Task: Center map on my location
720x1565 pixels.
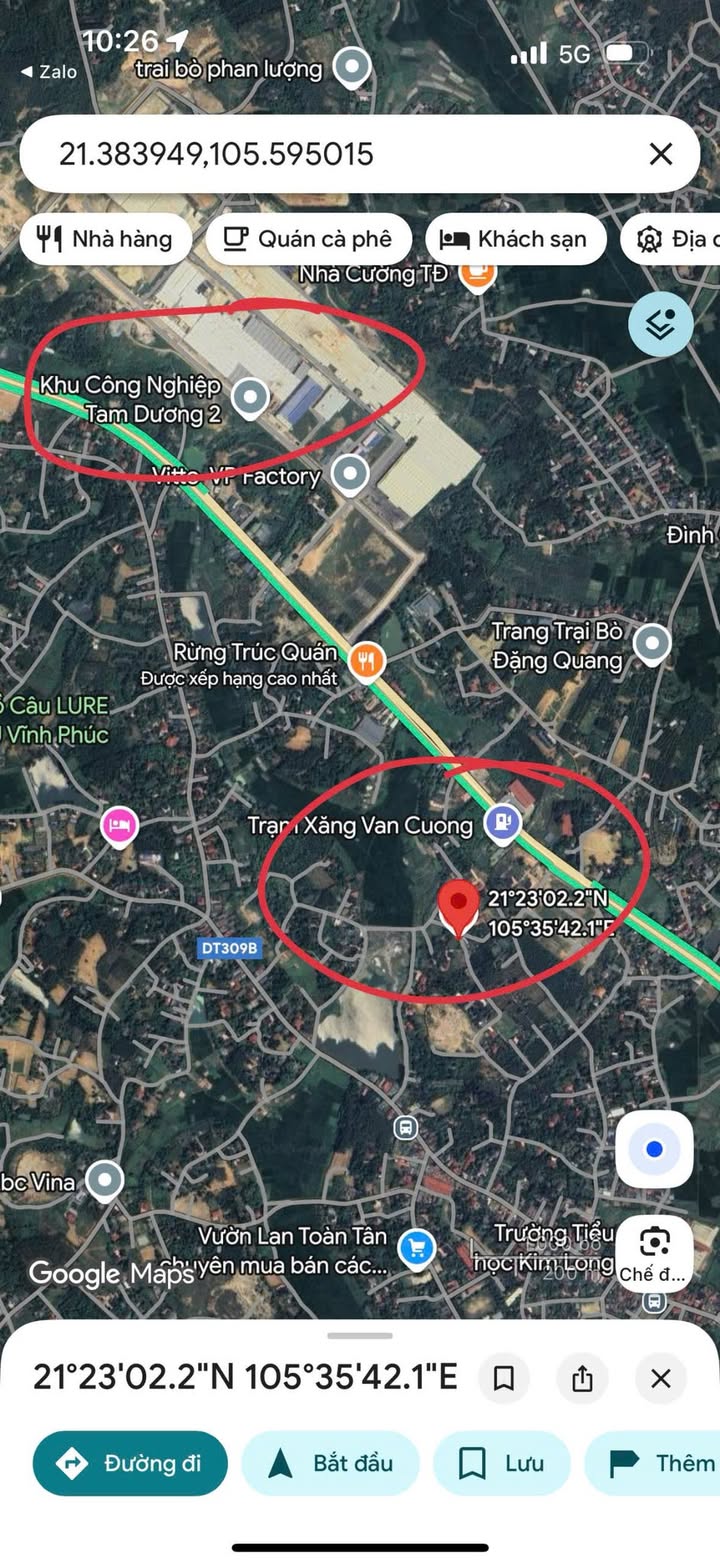Action: pos(654,1149)
